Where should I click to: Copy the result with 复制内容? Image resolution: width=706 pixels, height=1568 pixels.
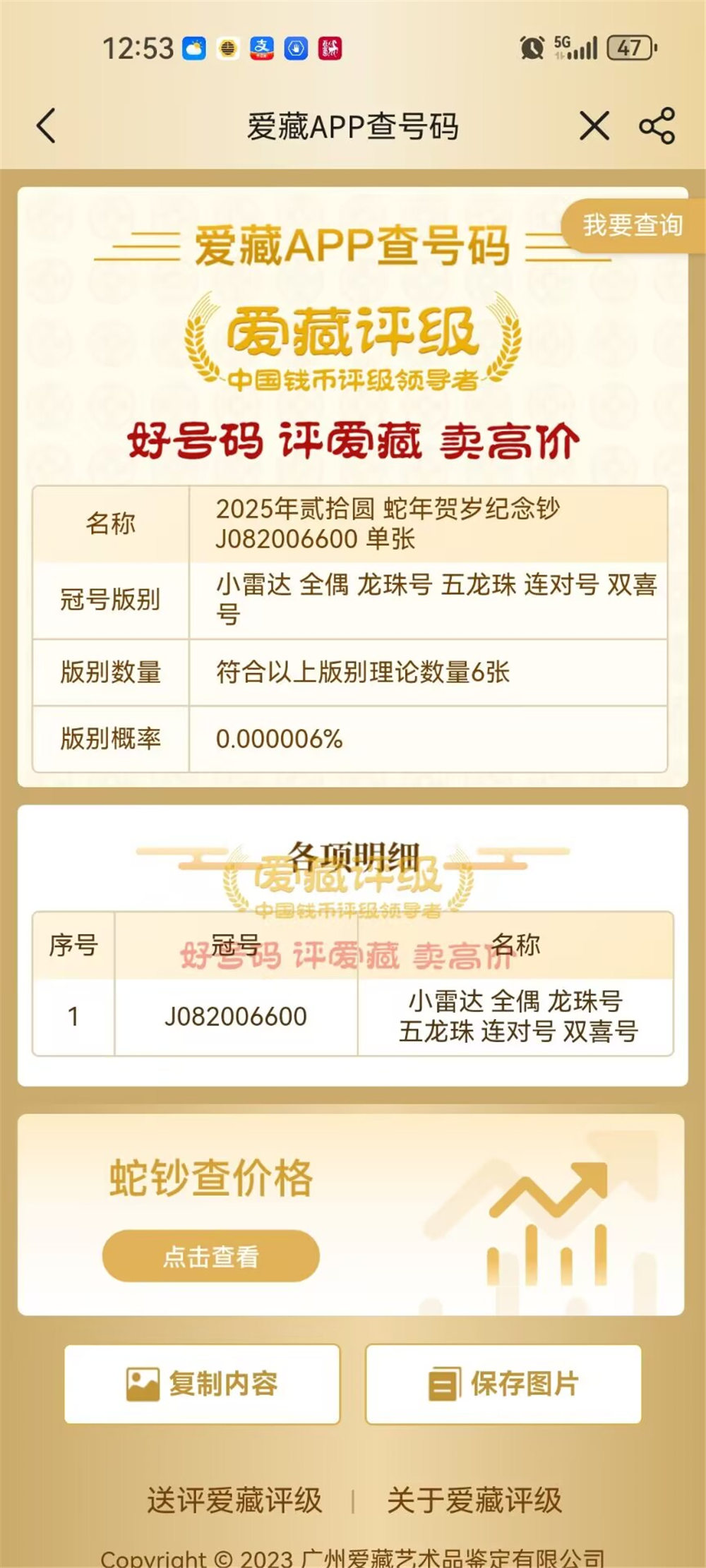(x=203, y=1384)
